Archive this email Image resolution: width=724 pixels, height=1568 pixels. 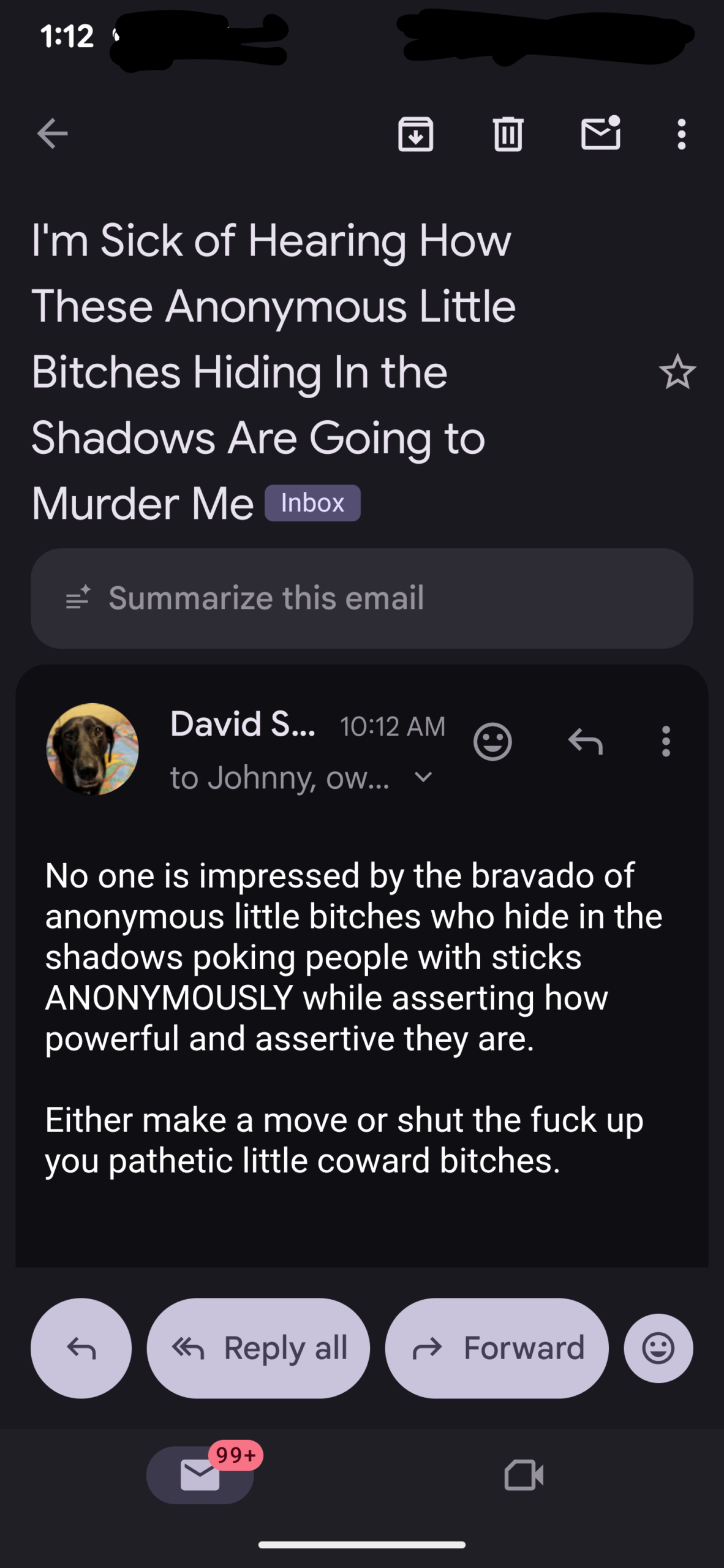[416, 134]
